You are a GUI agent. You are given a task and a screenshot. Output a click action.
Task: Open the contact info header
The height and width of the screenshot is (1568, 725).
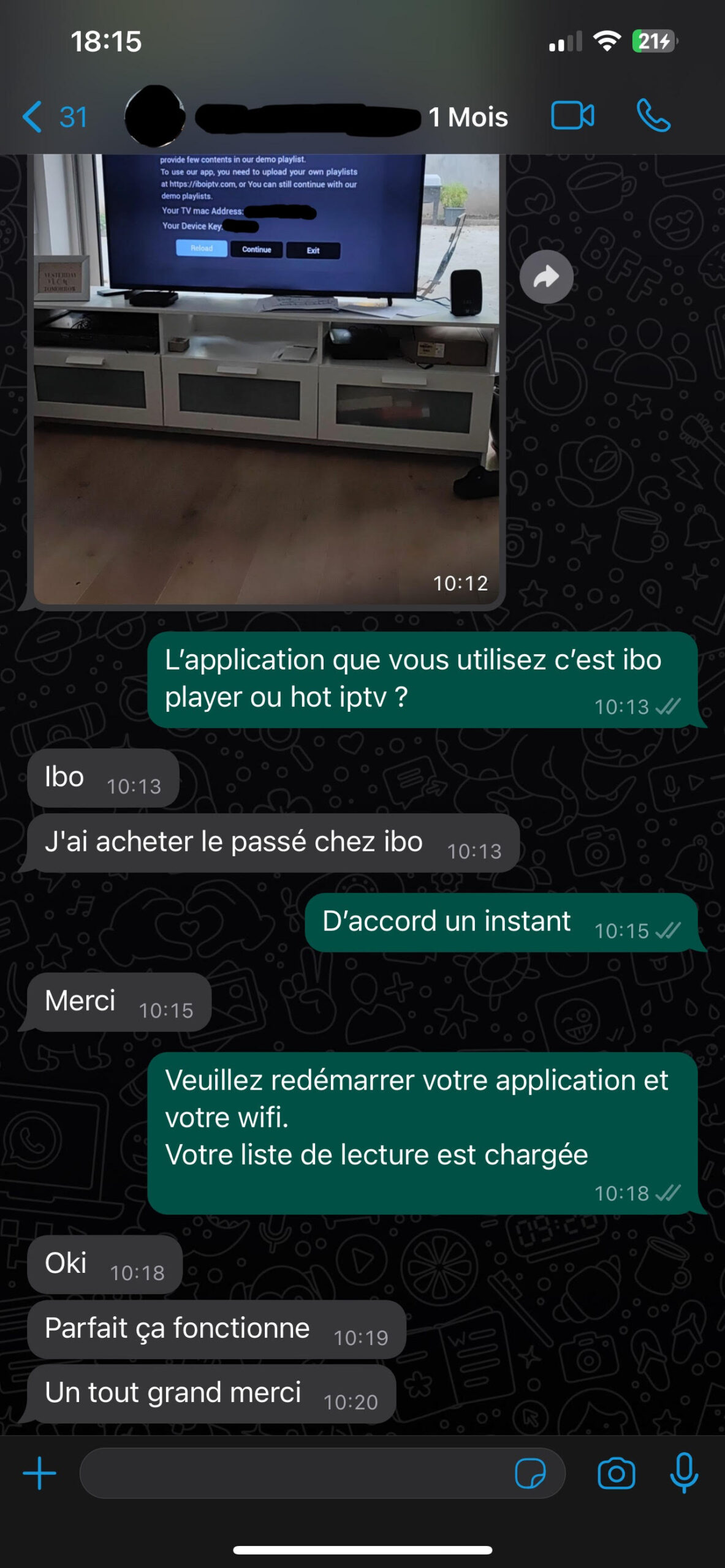[x=319, y=116]
